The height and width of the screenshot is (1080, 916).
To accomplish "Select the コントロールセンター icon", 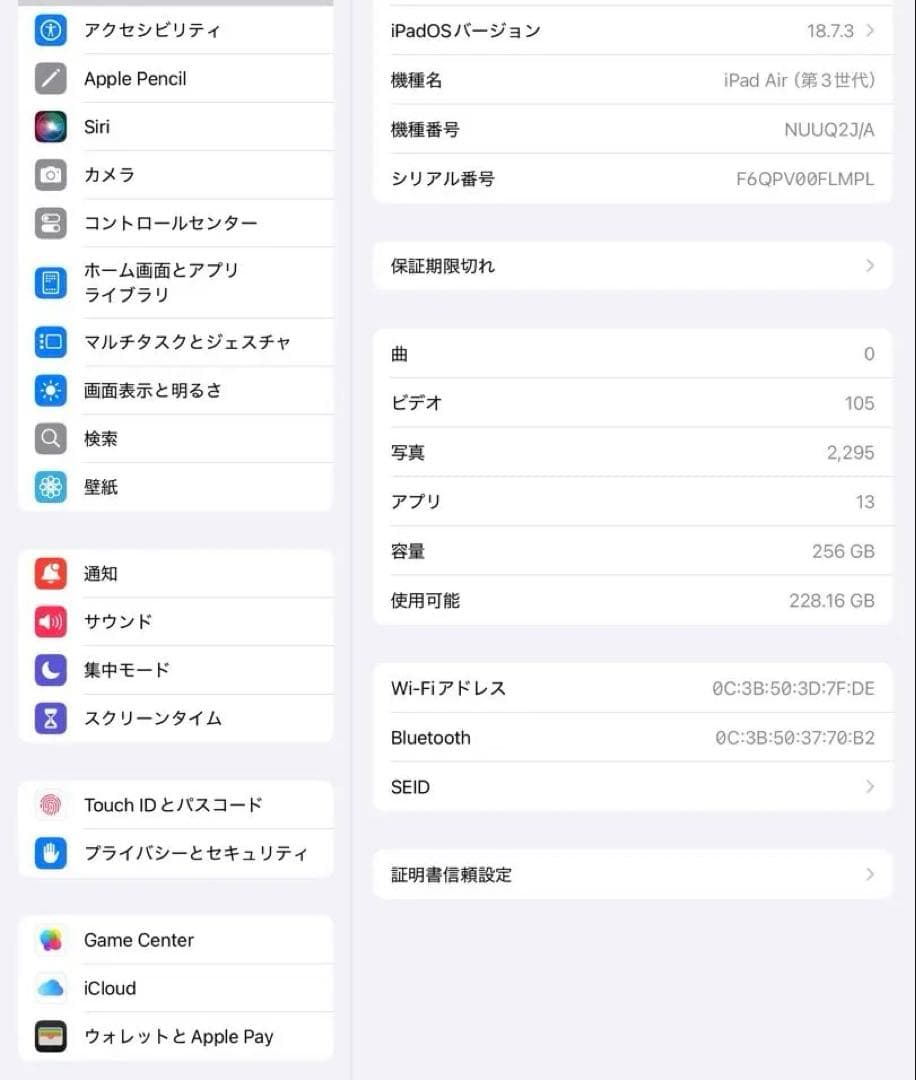I will [50, 222].
